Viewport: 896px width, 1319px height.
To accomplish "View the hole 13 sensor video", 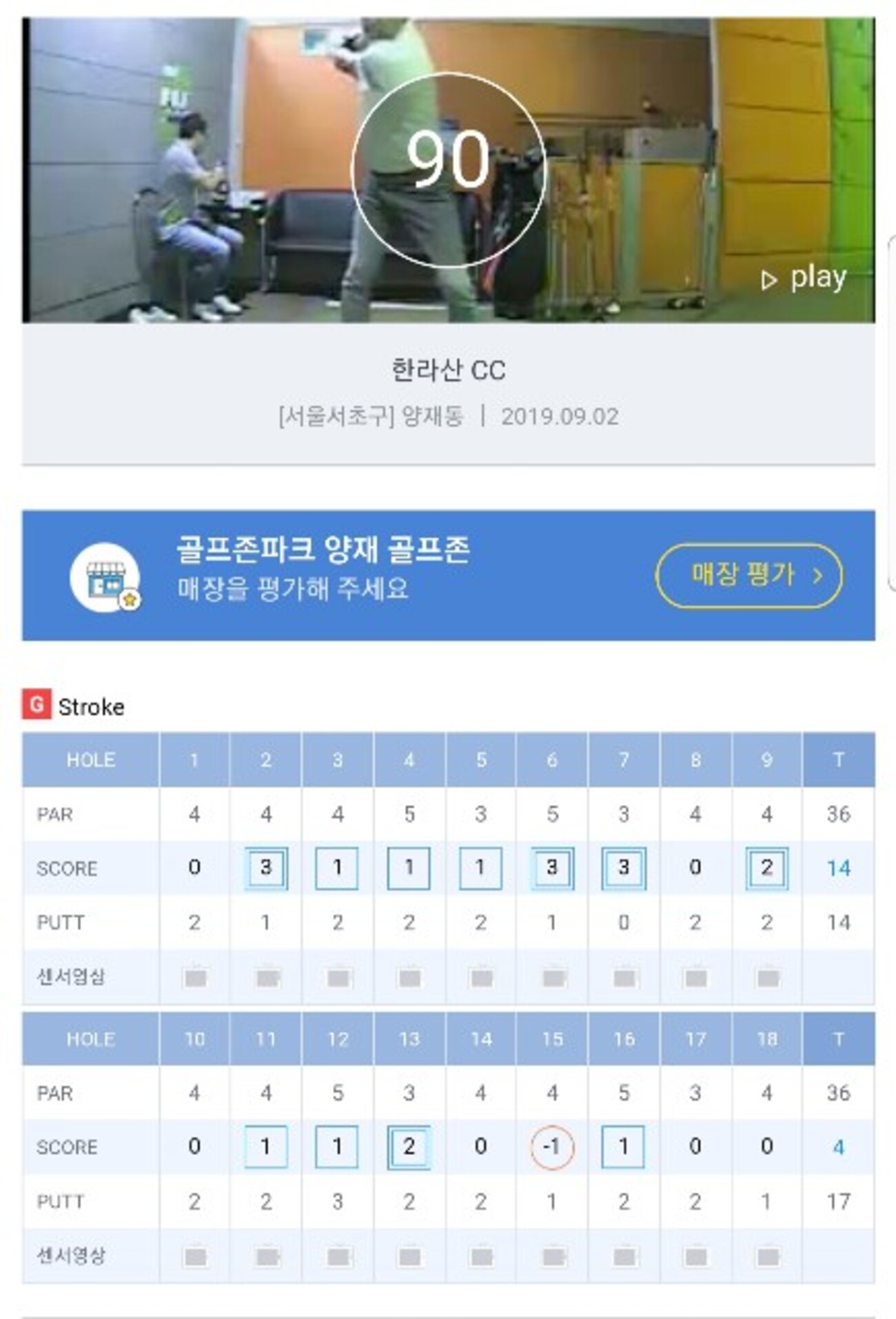I will (409, 1256).
